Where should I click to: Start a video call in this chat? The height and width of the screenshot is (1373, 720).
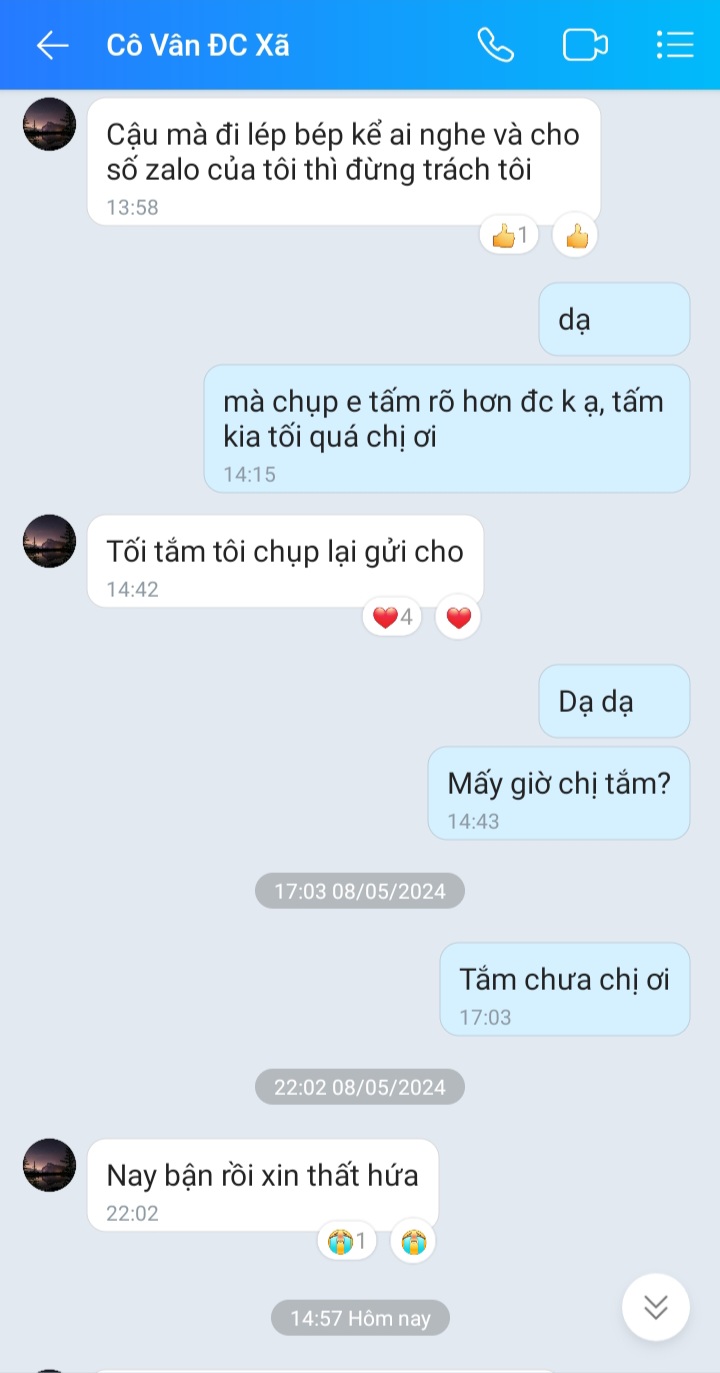pyautogui.click(x=585, y=45)
